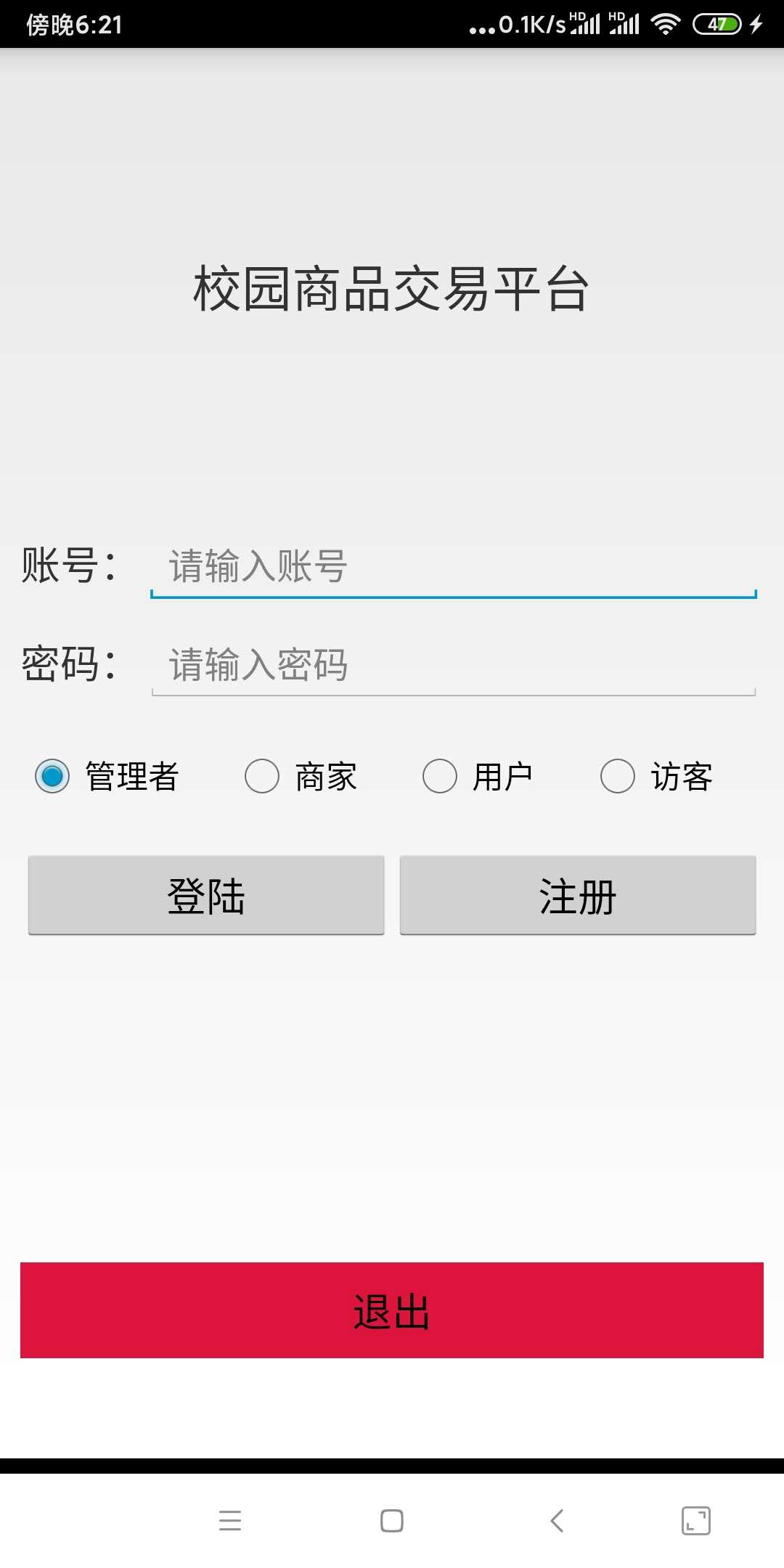Go to the home screen via the system home button

(x=392, y=1520)
